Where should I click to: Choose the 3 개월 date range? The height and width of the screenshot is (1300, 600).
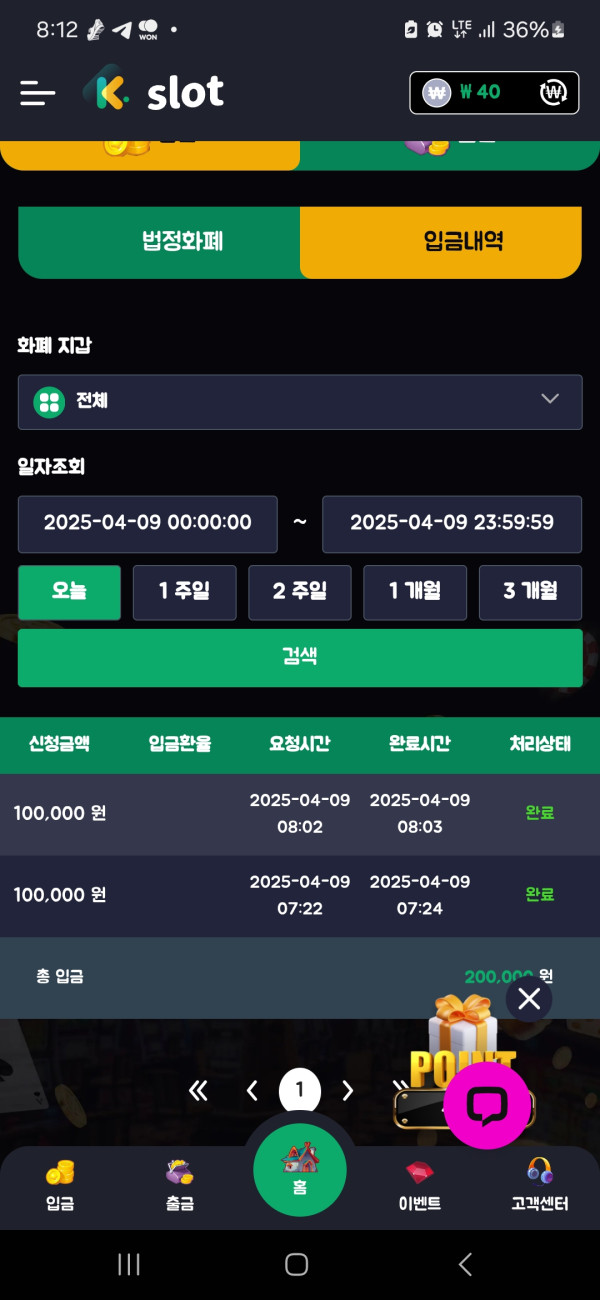tap(530, 592)
